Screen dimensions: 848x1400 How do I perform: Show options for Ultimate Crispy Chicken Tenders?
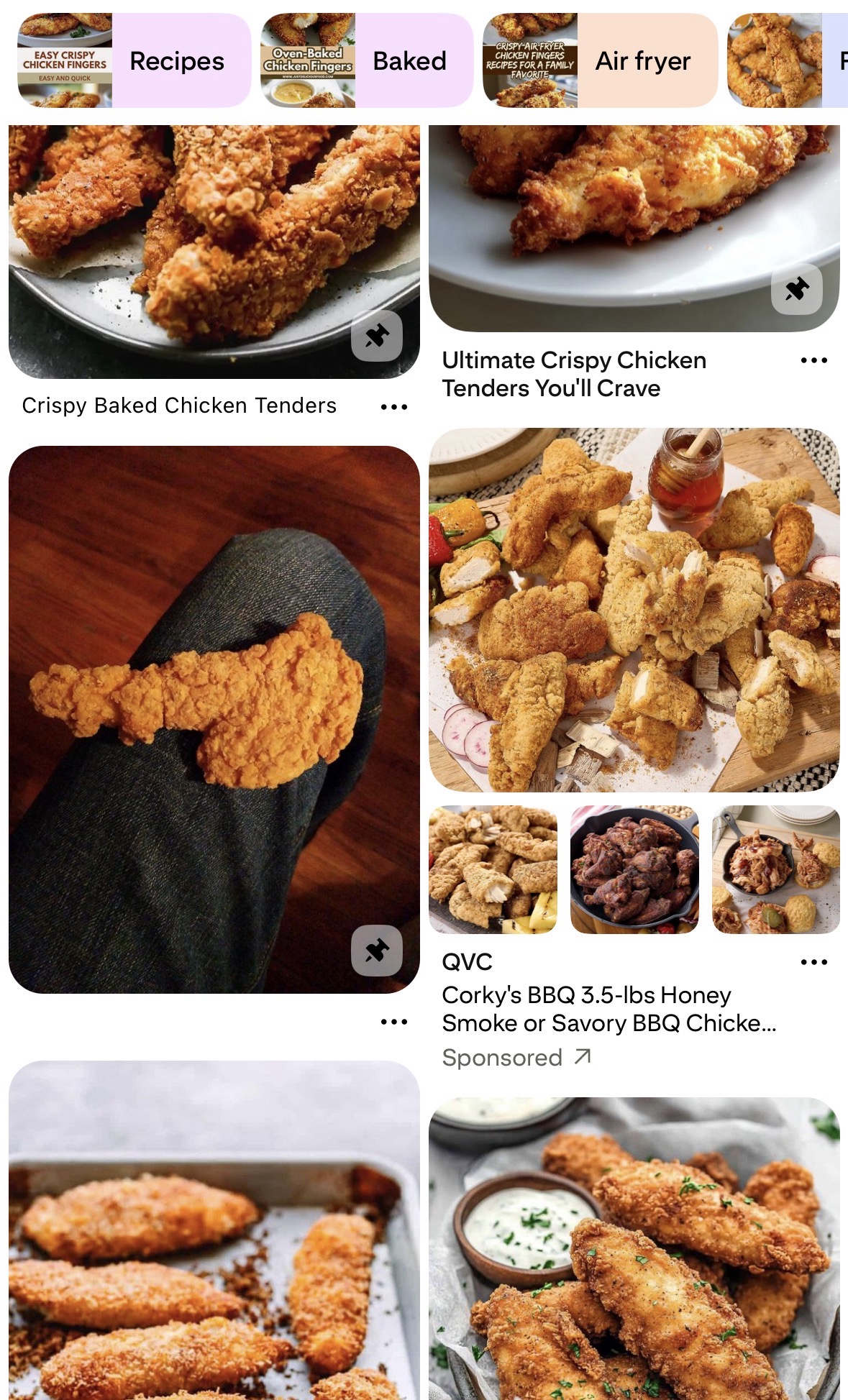coord(813,360)
